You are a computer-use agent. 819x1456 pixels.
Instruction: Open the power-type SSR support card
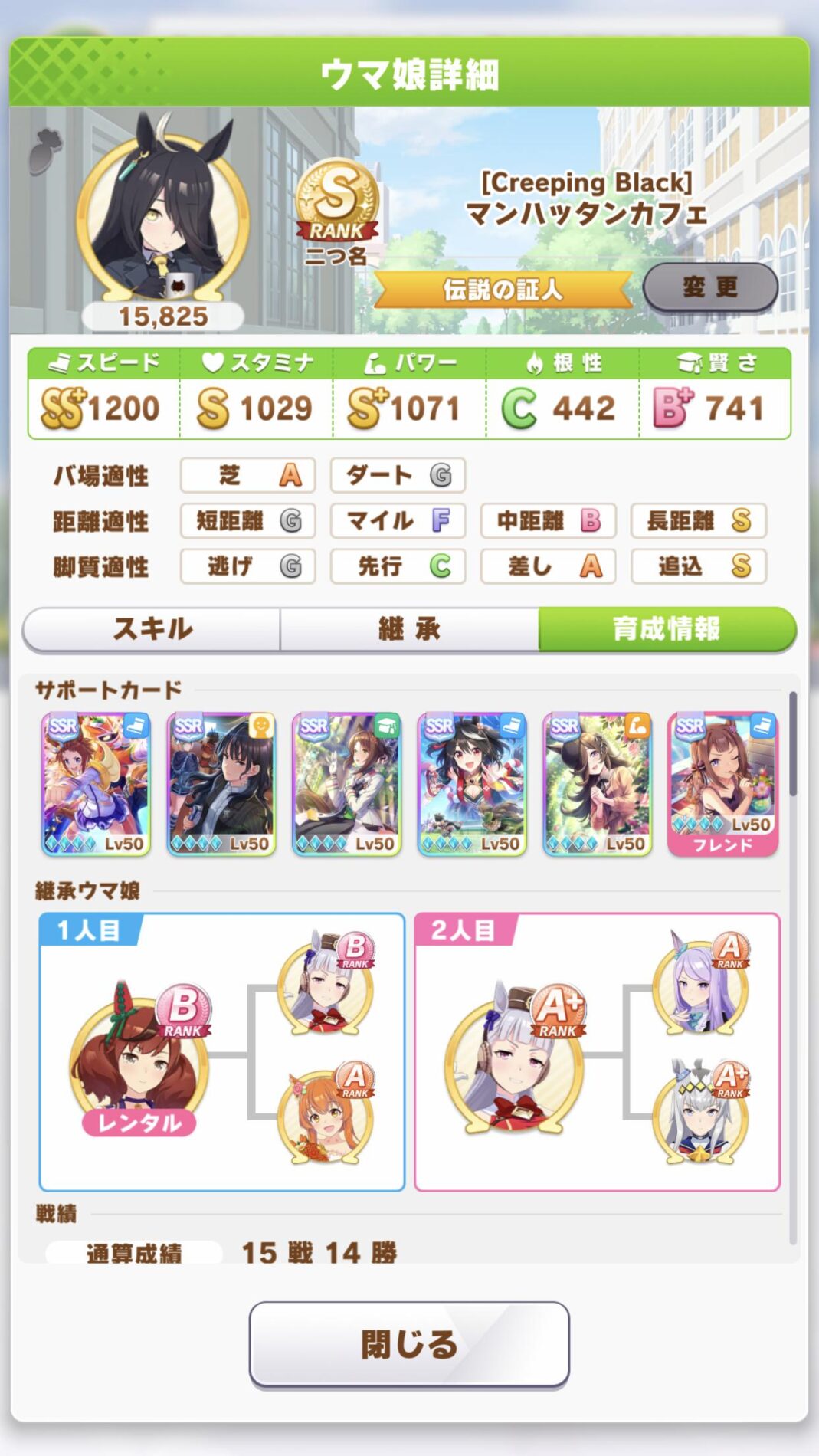click(x=598, y=783)
